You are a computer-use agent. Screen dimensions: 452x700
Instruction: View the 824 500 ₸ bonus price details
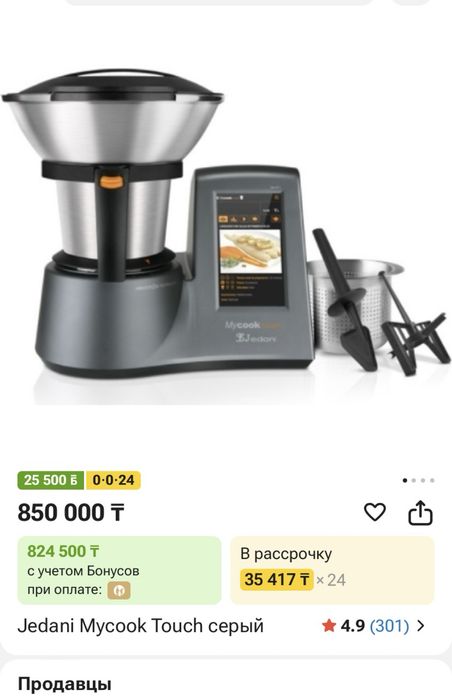pos(119,570)
